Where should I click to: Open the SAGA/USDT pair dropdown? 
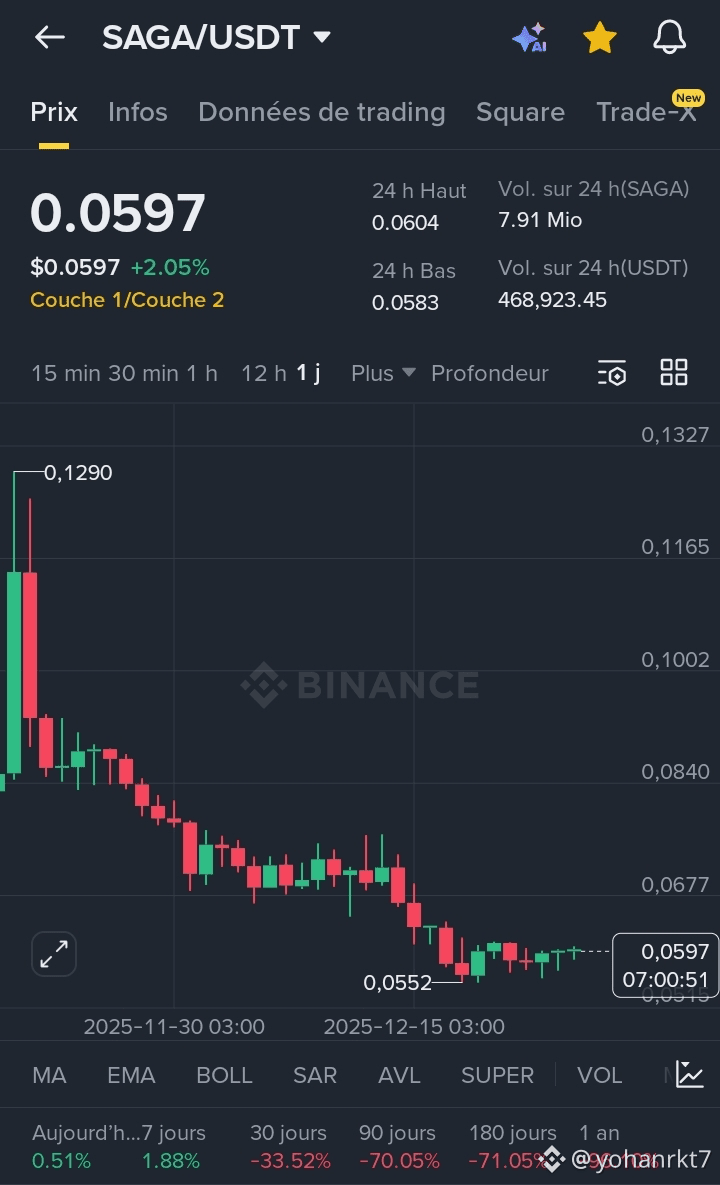(x=321, y=38)
